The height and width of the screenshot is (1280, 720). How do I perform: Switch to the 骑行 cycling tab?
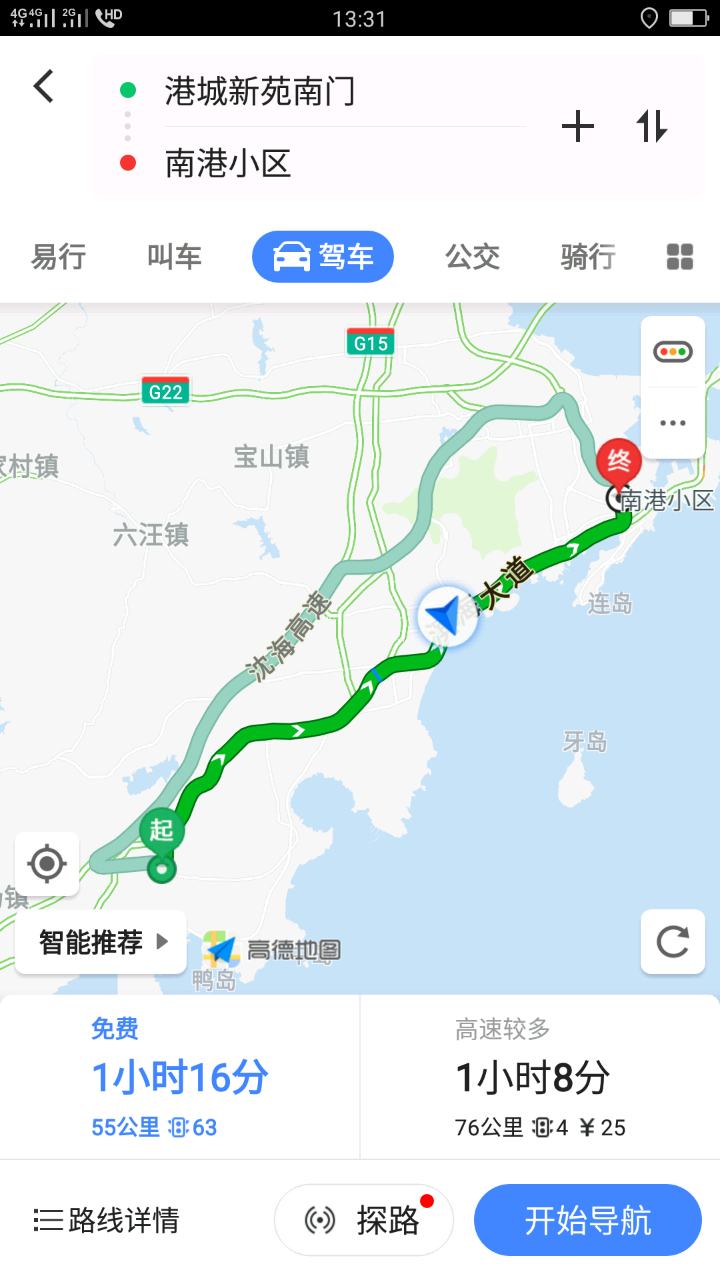pos(587,257)
